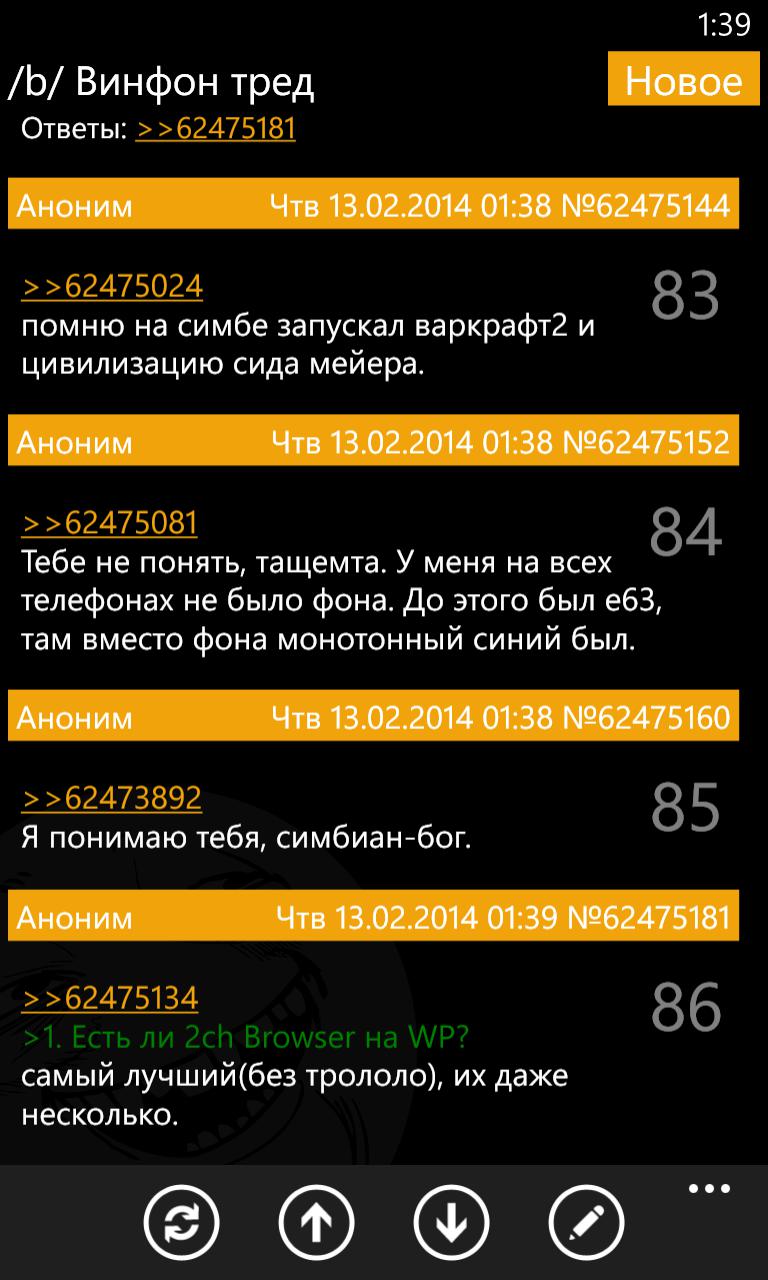
Task: Write a new reply with pencil icon
Action: (587, 1222)
